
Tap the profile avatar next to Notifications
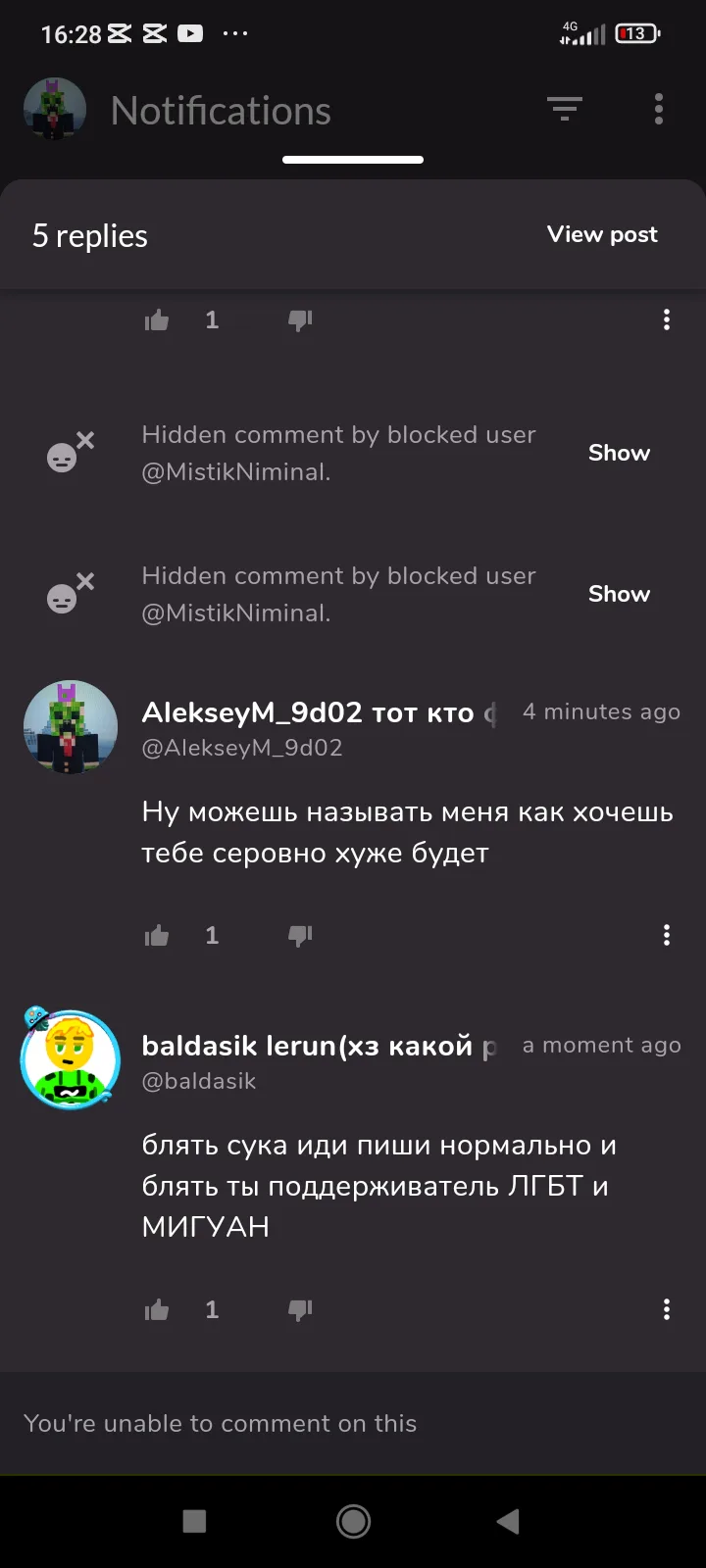point(55,110)
